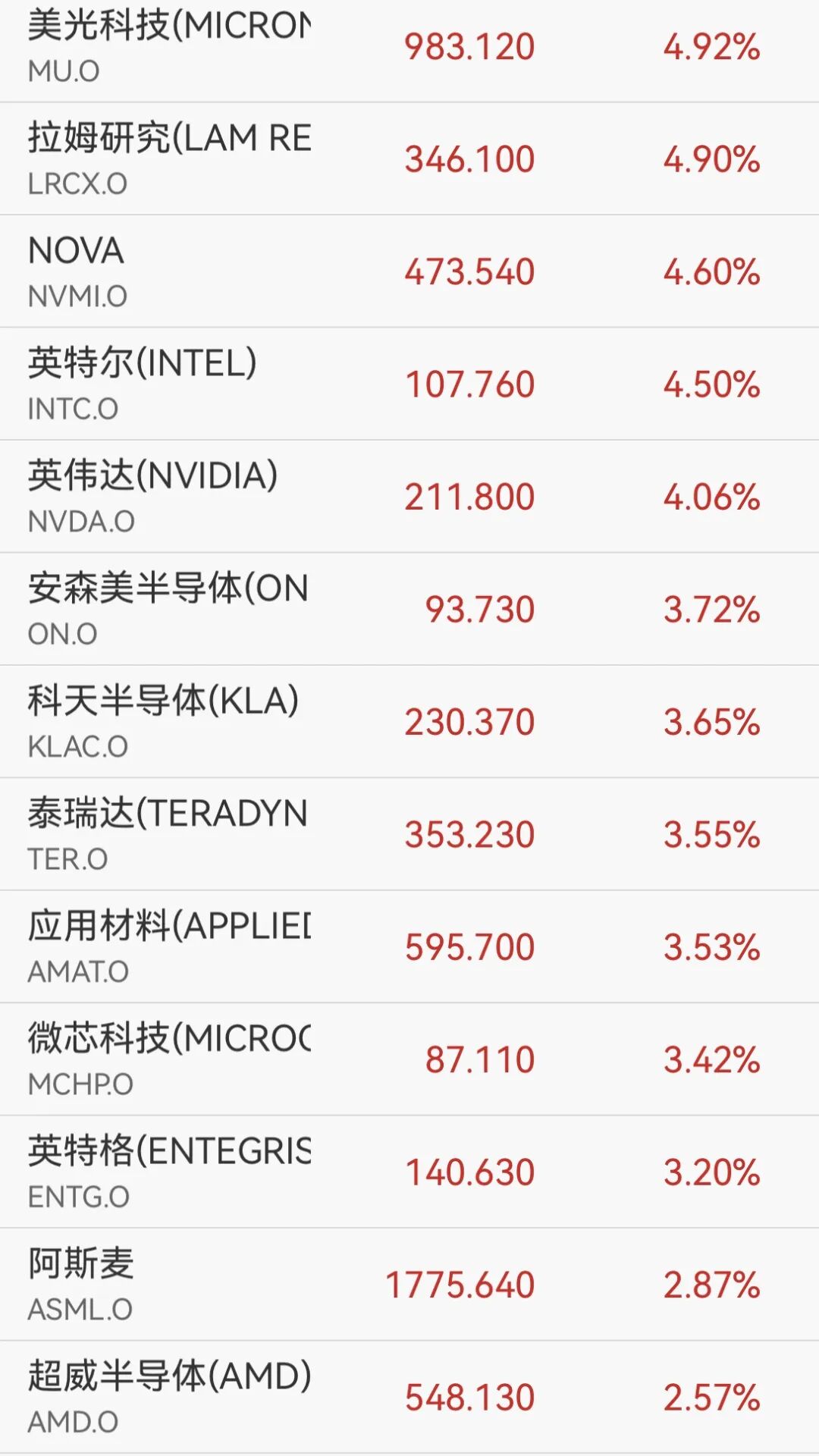Select the NOVA NVMI.O row
Screen dimensions: 819x1456
pyautogui.click(x=409, y=271)
